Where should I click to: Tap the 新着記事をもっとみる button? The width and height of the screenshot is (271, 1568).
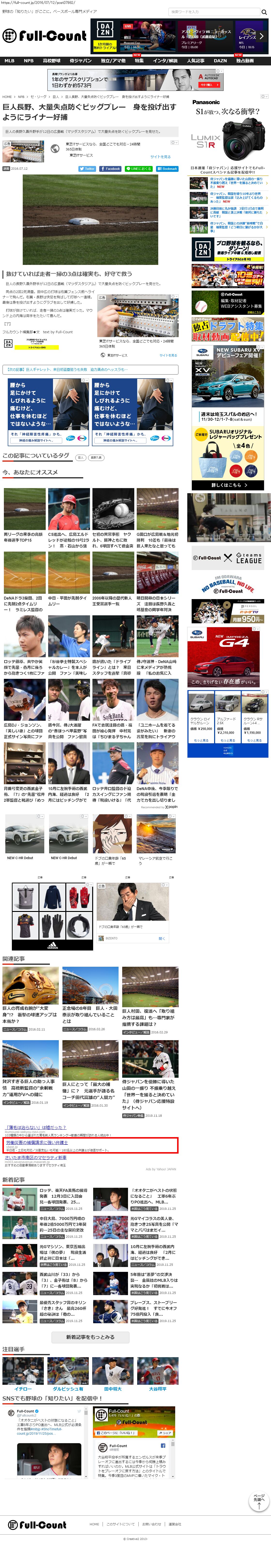pyautogui.click(x=90, y=1337)
